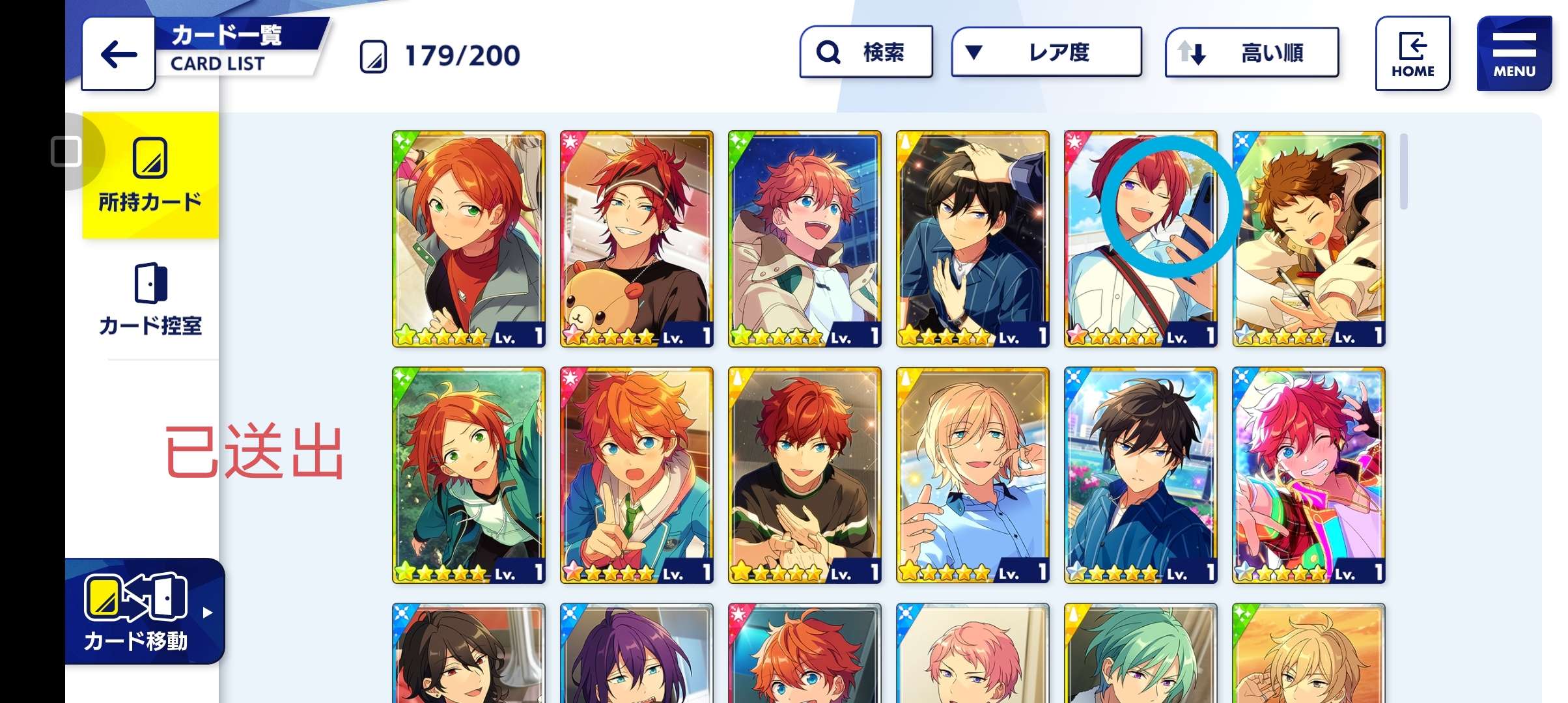Open the card showing a peace sign

(x=636, y=475)
